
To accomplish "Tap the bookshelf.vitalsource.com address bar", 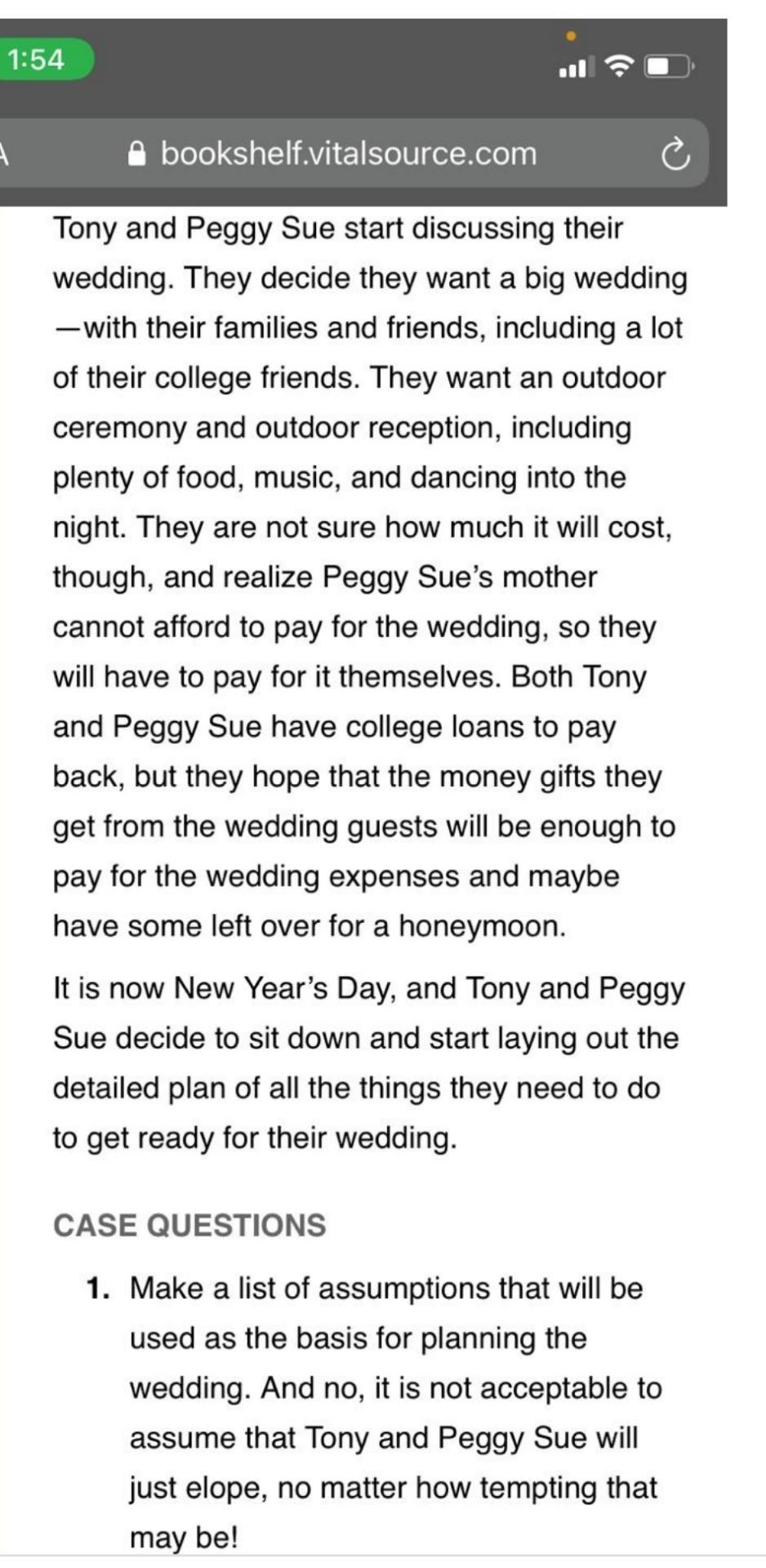I will [x=348, y=154].
